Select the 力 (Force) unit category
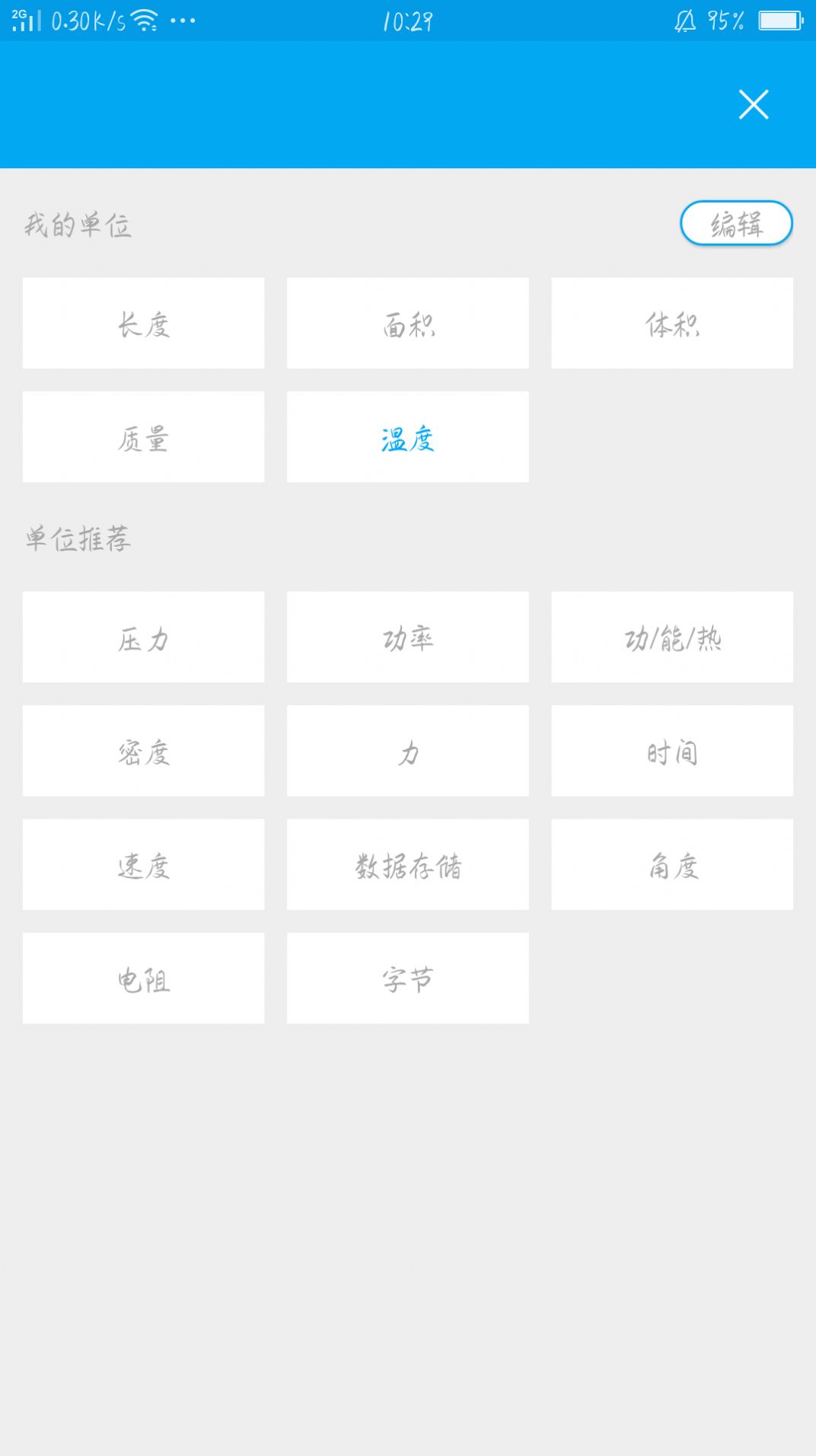Screen dimensions: 816x1456 point(408,752)
